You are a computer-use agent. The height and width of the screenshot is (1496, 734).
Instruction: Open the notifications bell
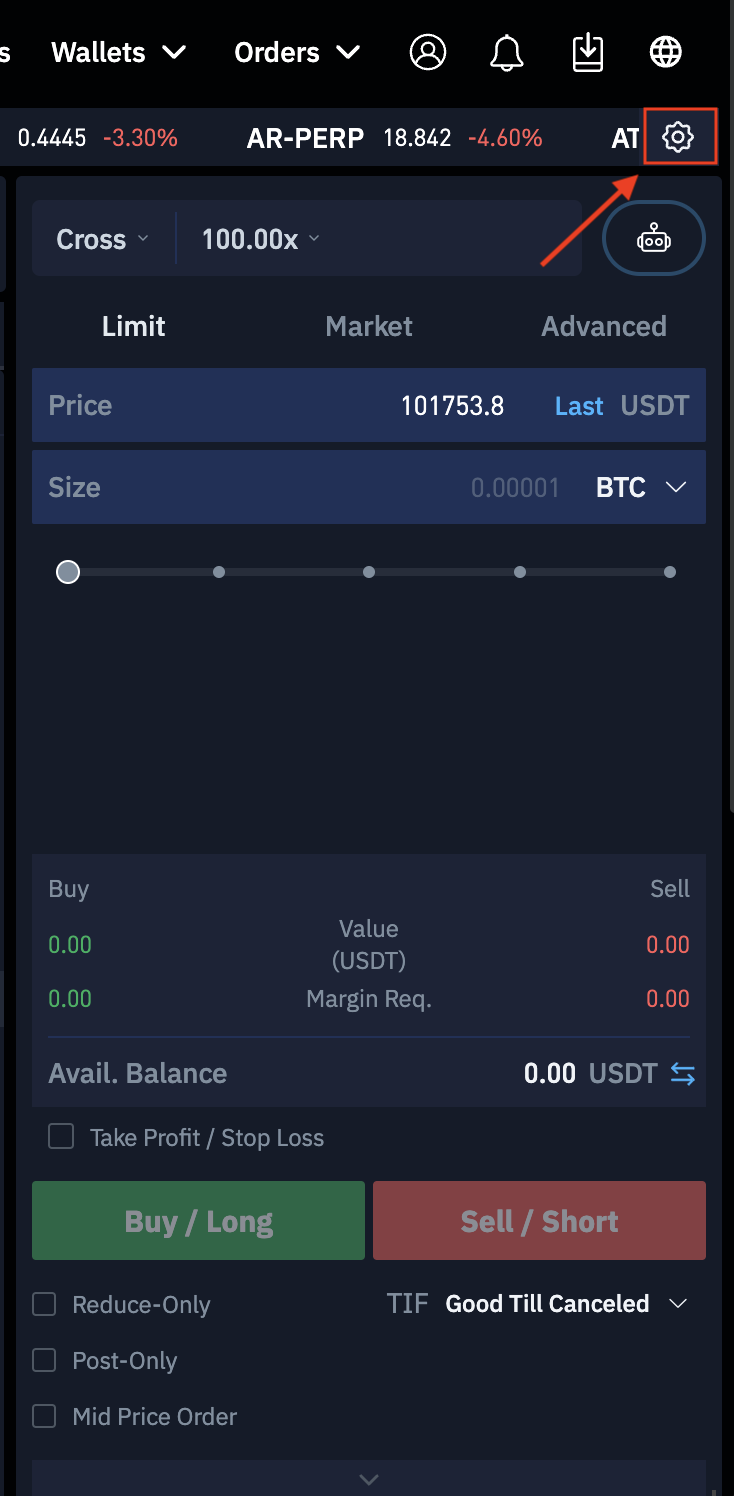[507, 52]
